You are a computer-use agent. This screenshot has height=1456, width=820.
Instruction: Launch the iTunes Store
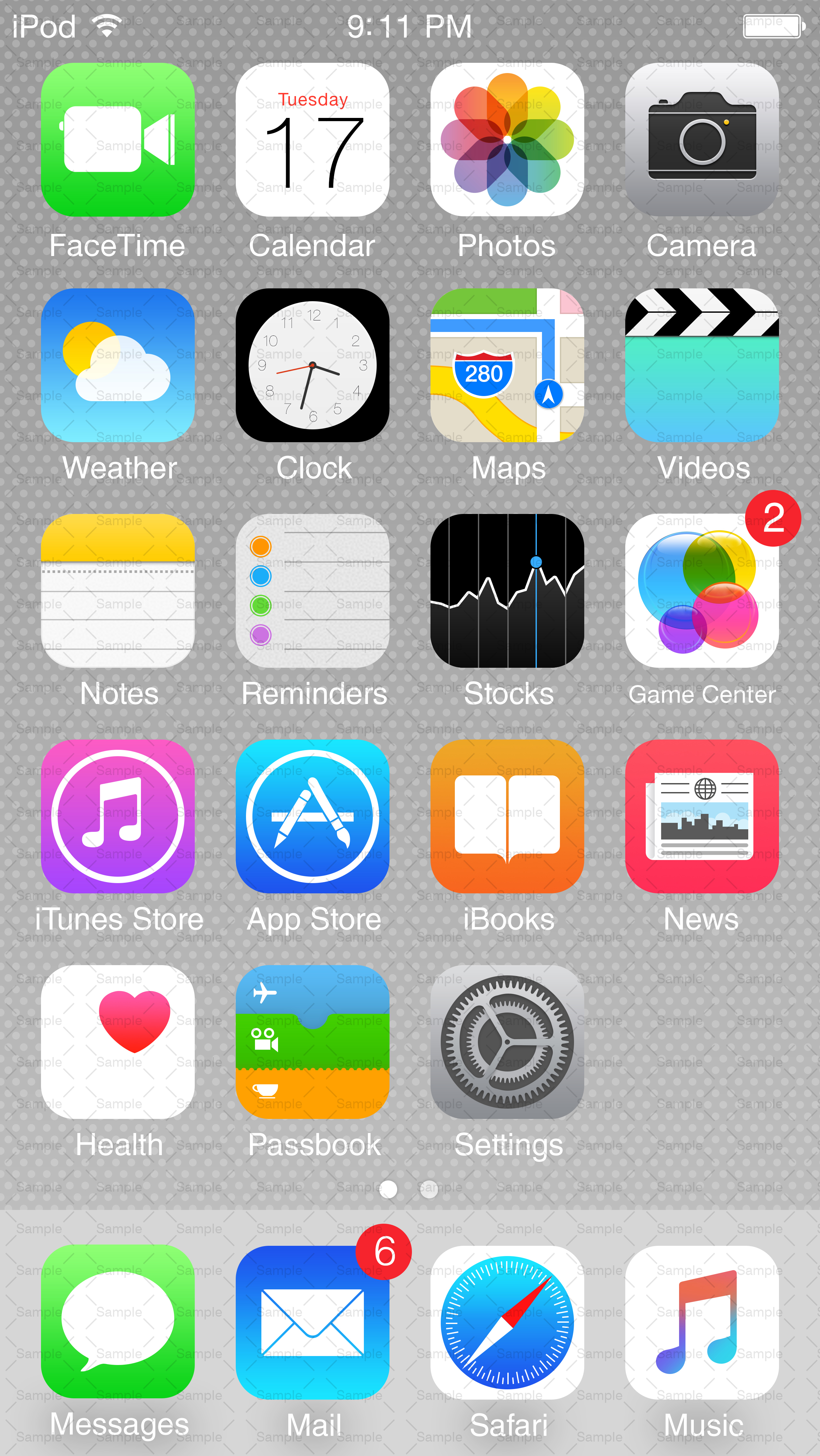[x=118, y=816]
